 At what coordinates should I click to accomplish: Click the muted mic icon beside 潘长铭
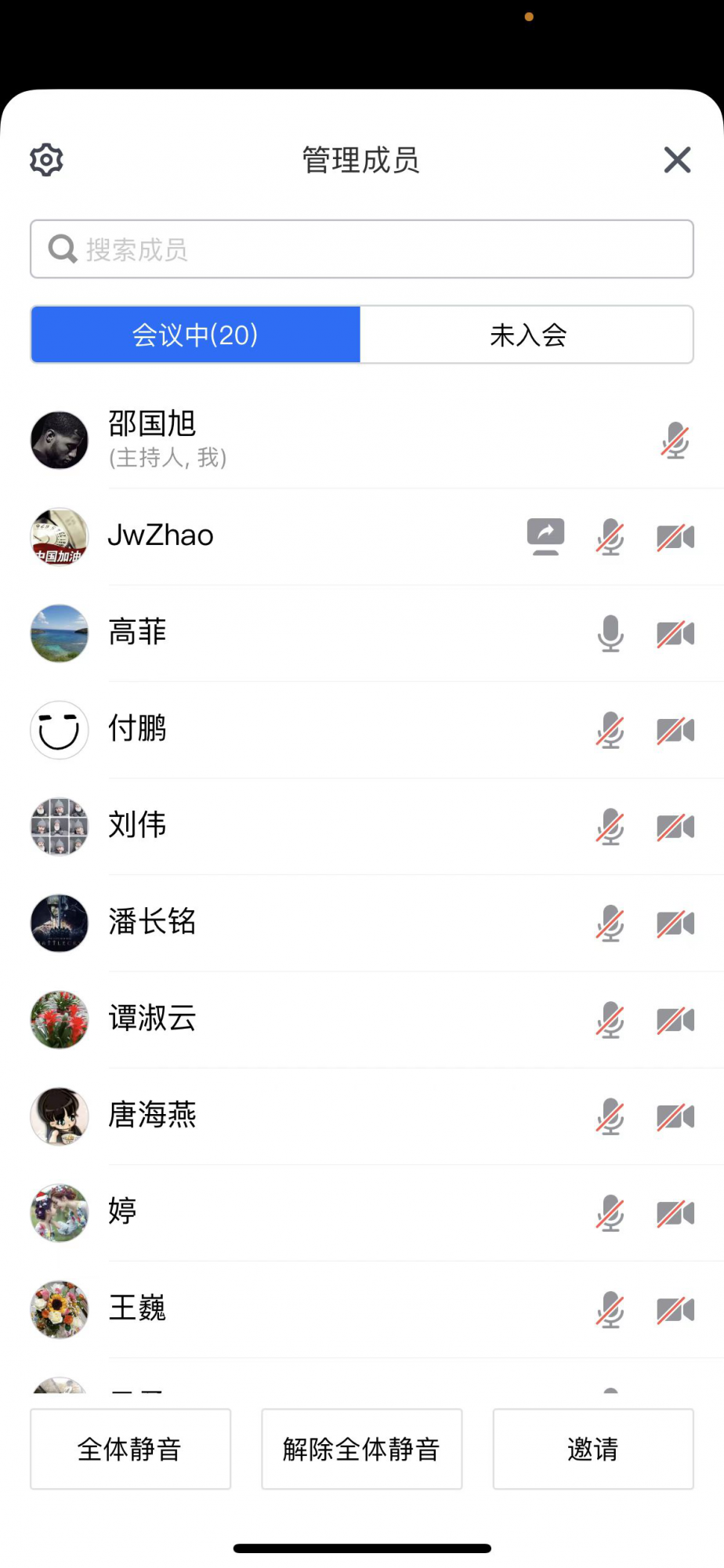(610, 924)
